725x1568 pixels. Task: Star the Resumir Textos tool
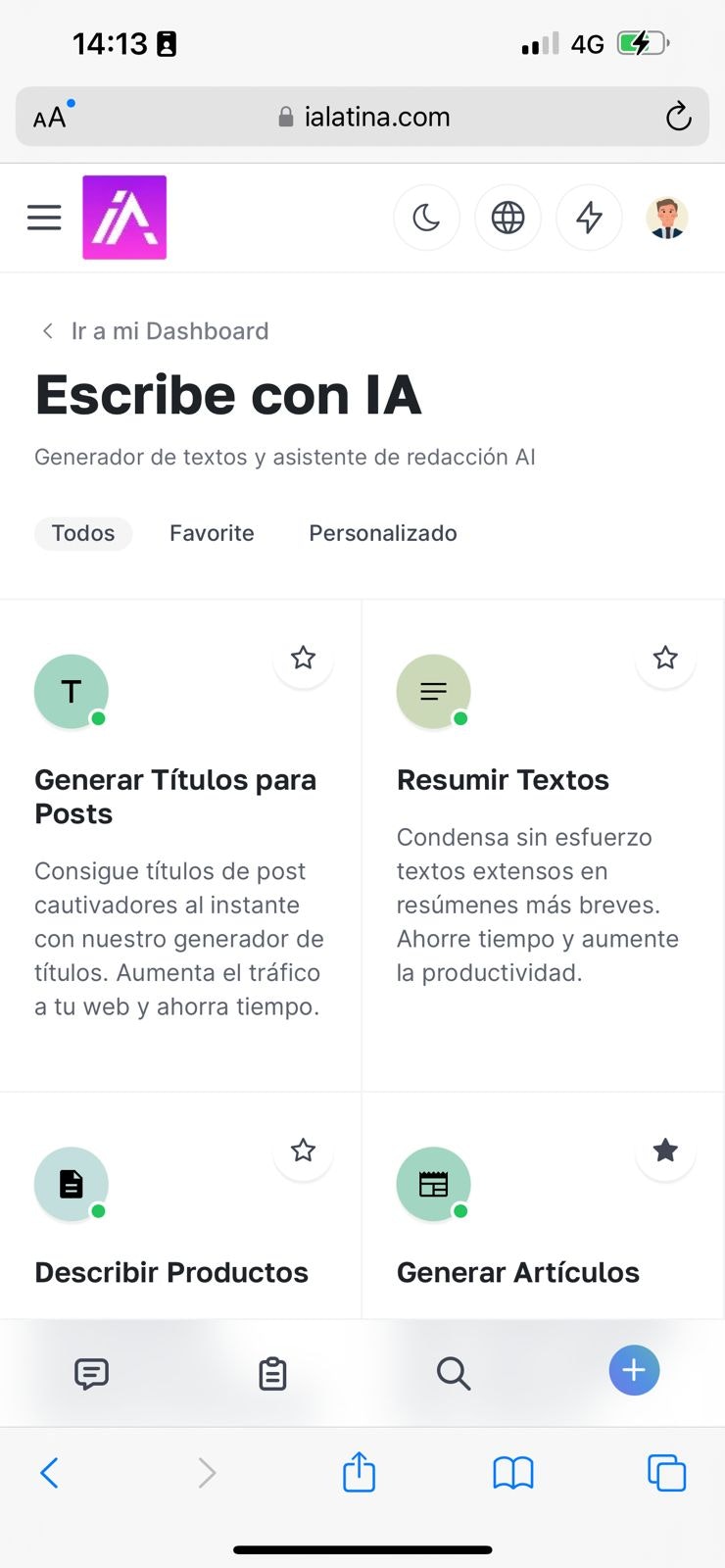click(666, 658)
